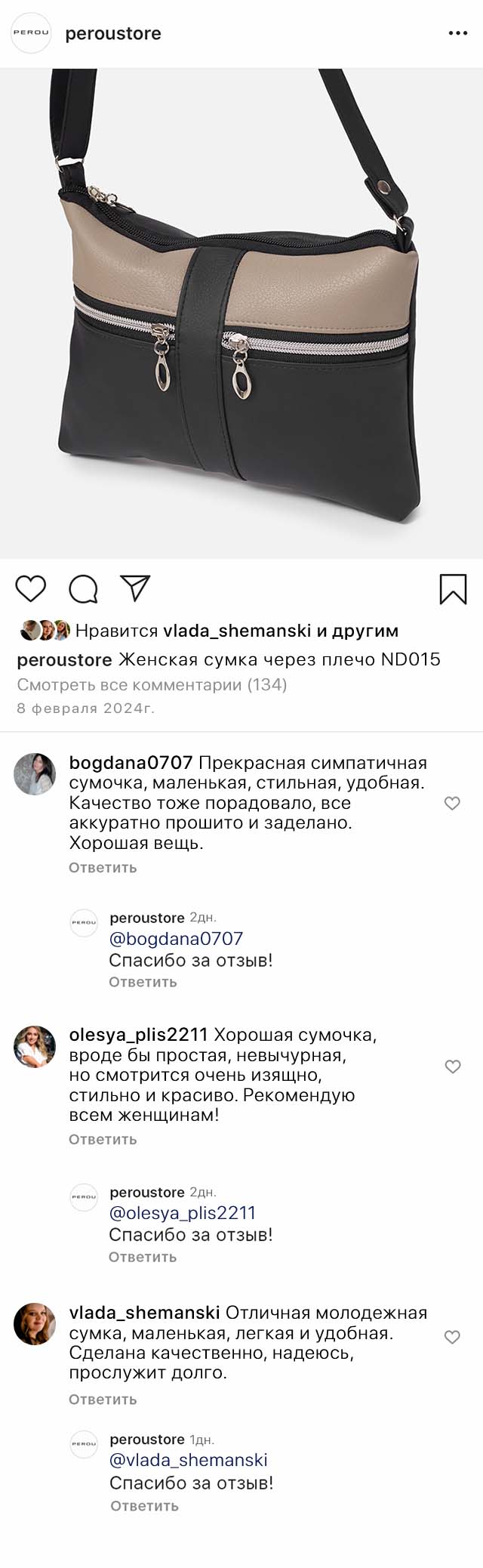This screenshot has width=483, height=1568.
Task: Open bogdana0707's profile avatar
Action: pos(35,773)
